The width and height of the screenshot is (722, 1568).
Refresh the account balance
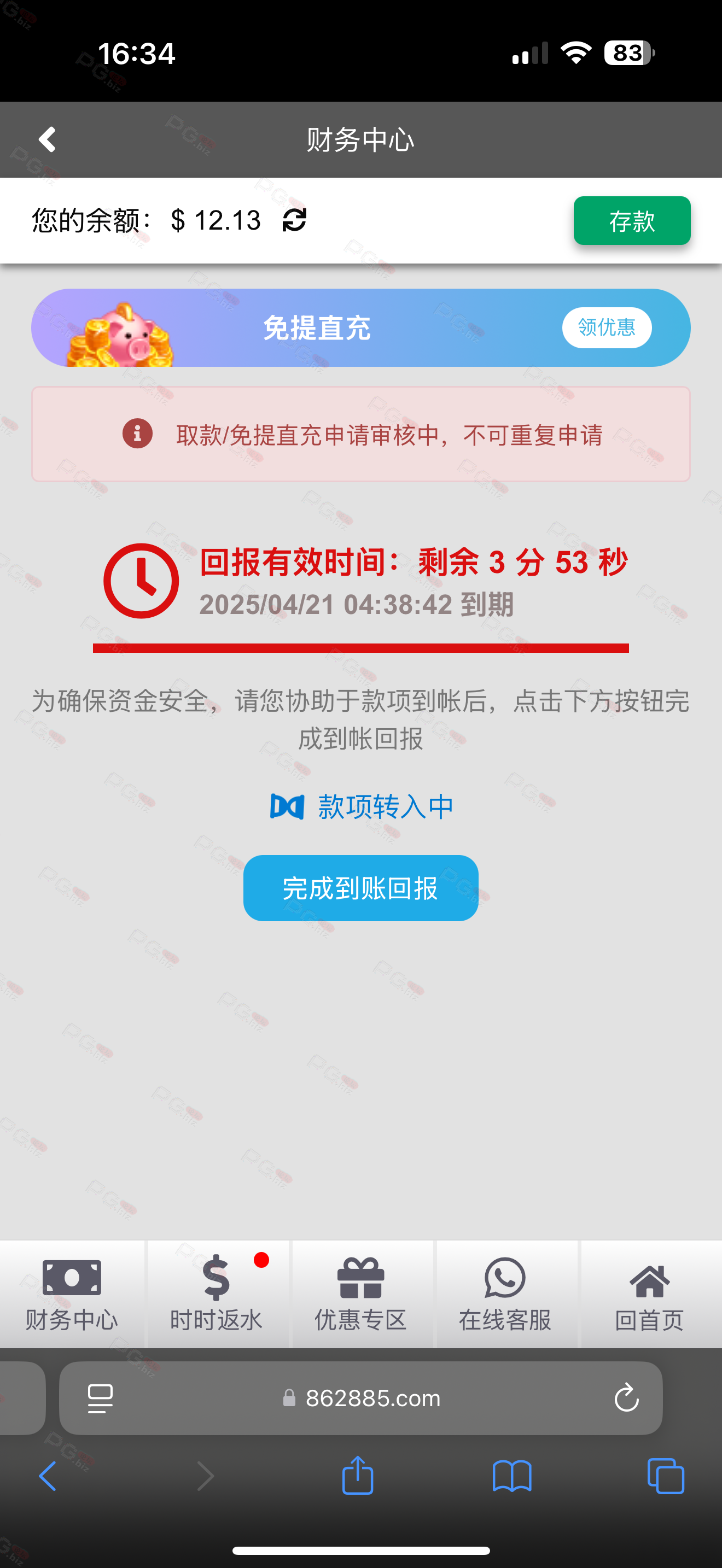click(x=294, y=220)
